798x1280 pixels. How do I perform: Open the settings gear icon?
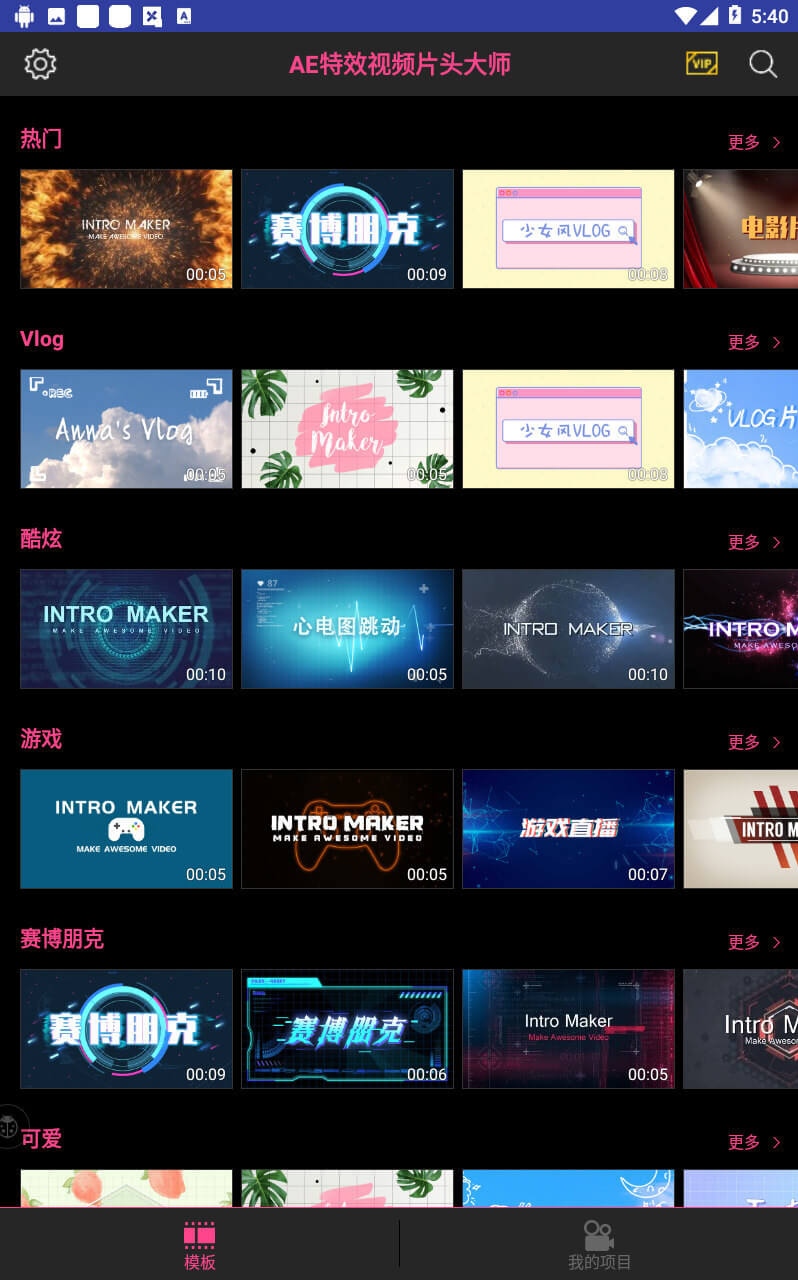[40, 64]
